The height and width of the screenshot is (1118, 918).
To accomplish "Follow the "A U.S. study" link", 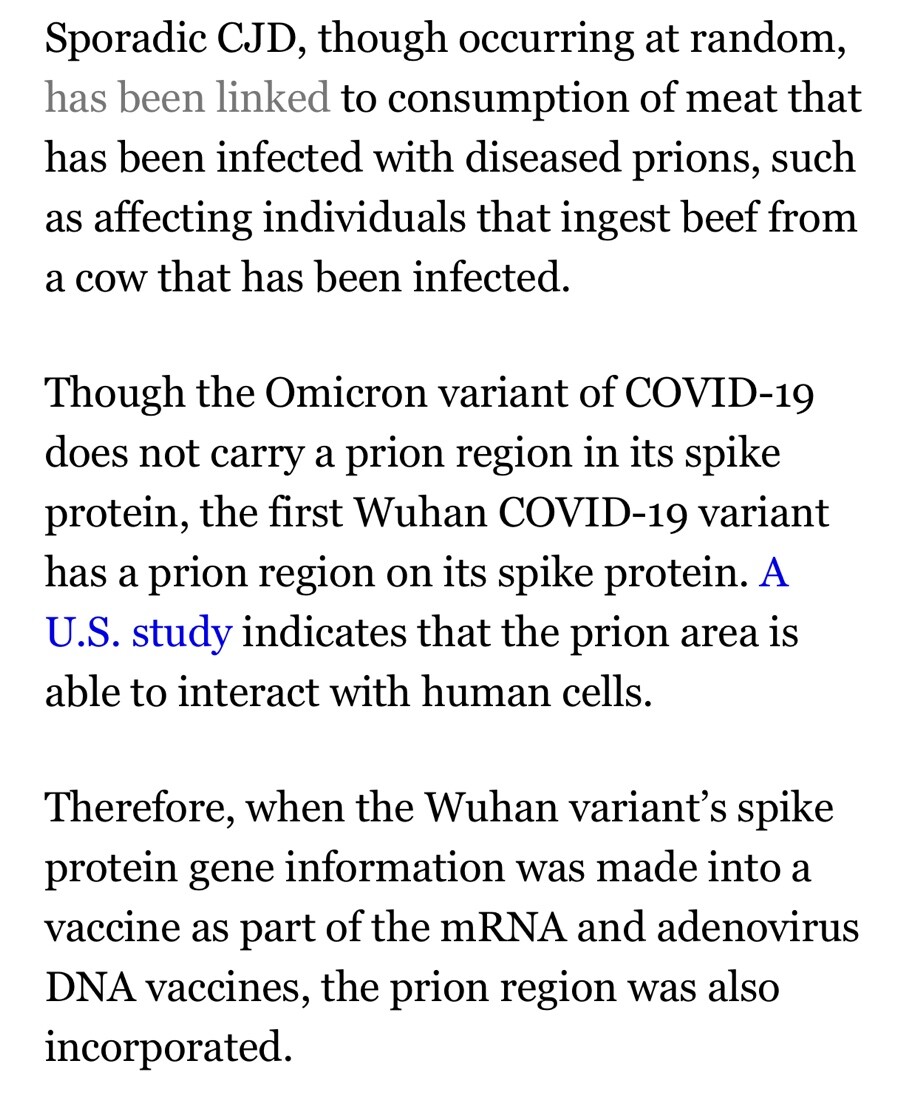I will 139,633.
